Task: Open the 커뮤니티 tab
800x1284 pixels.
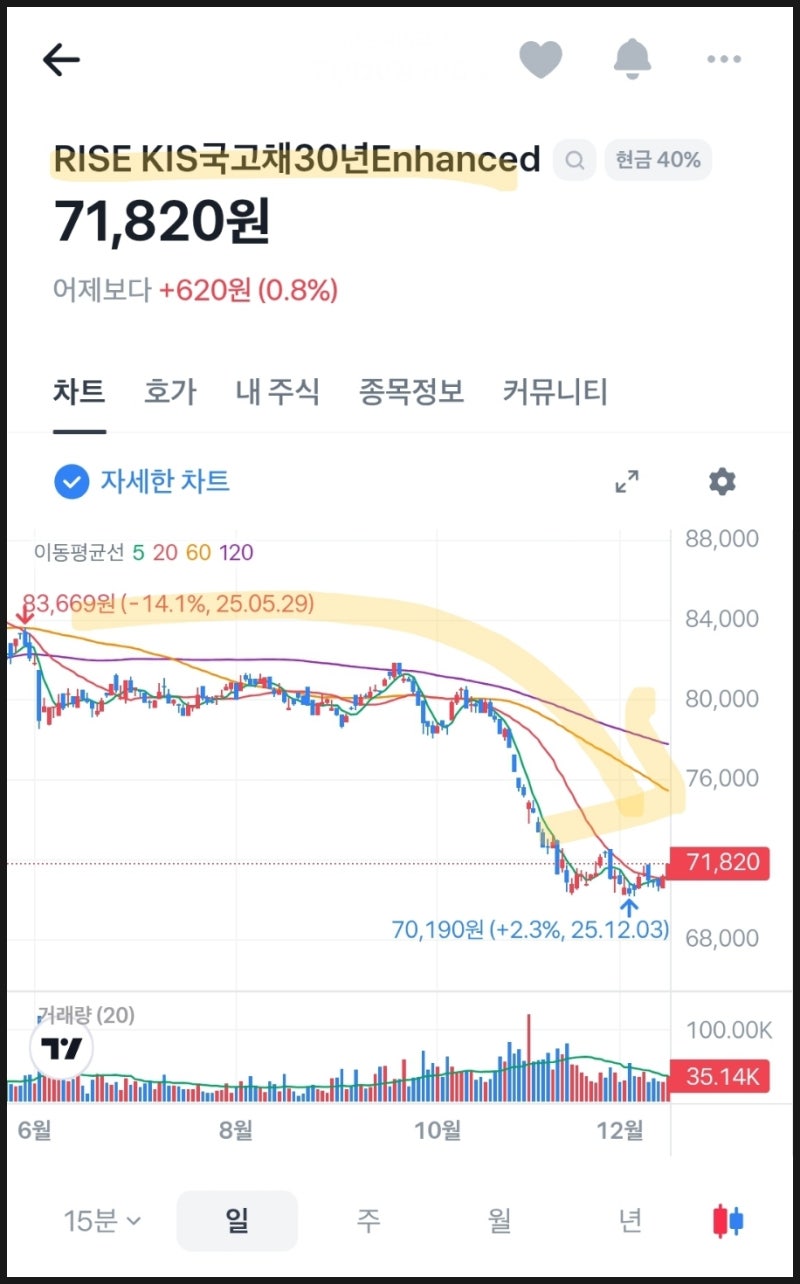Action: click(x=555, y=392)
